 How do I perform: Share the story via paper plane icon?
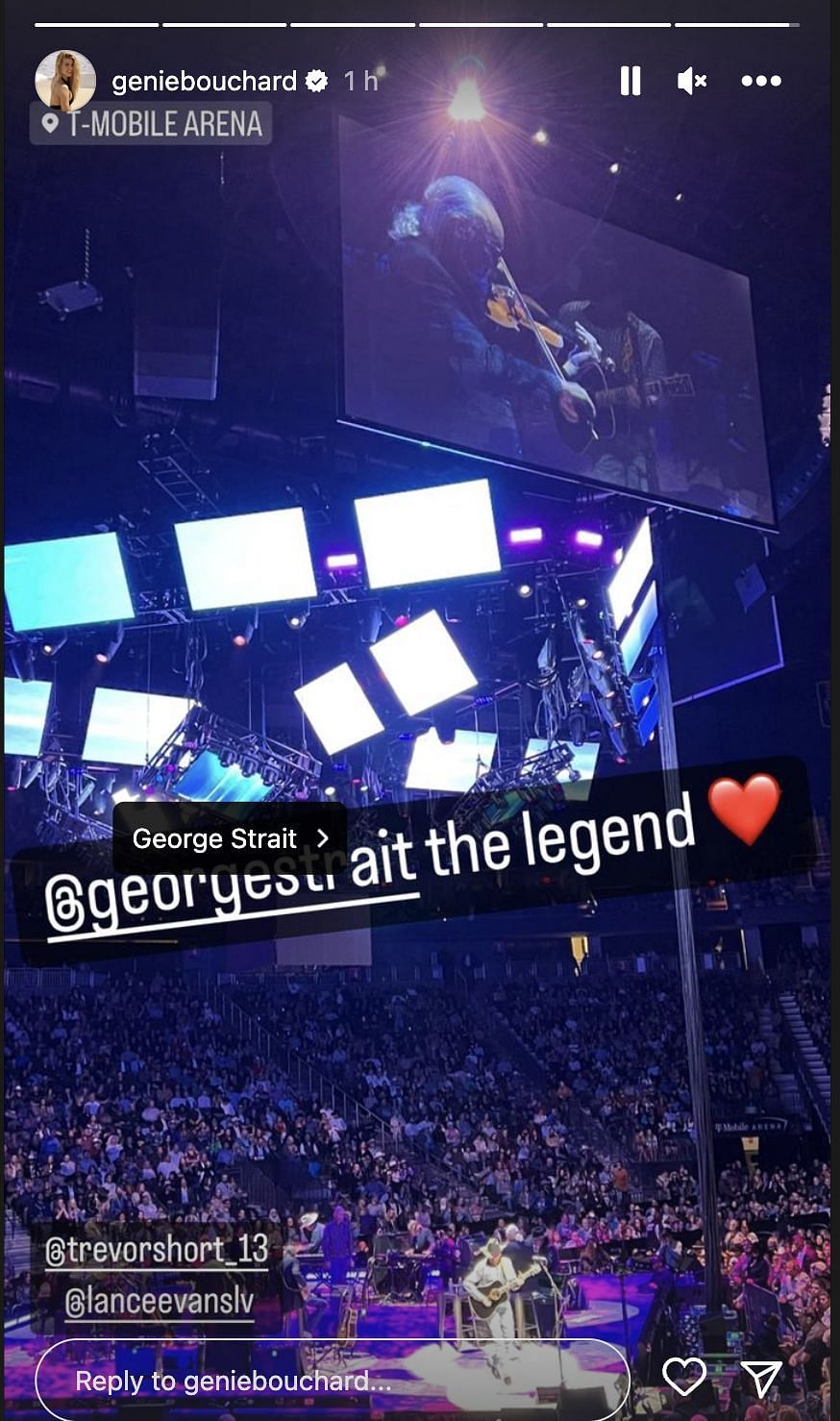(x=761, y=1378)
